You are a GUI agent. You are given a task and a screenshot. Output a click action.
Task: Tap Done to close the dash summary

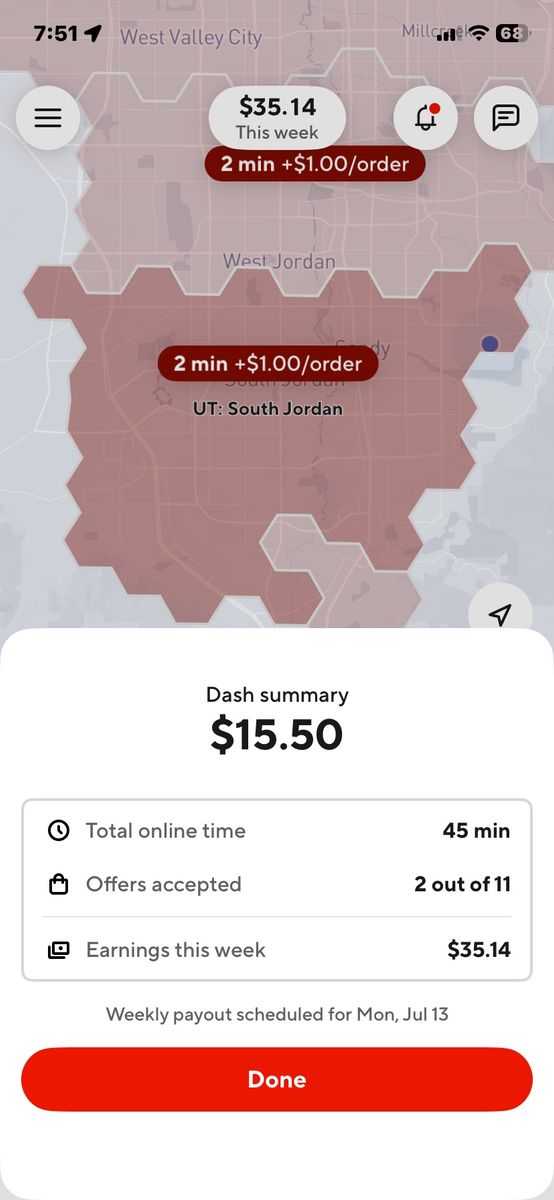(x=277, y=1079)
